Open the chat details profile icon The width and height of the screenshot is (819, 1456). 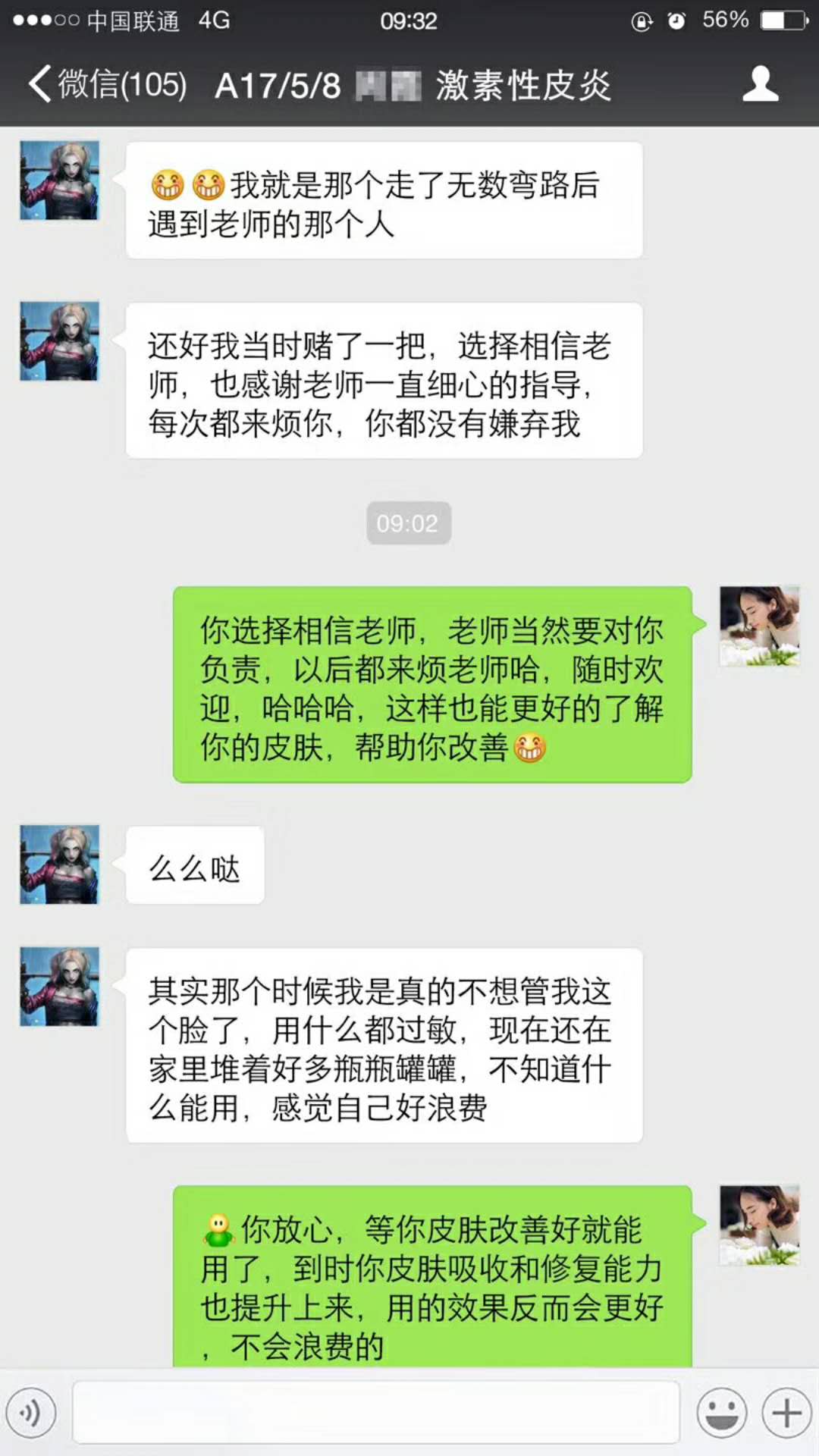tap(760, 84)
